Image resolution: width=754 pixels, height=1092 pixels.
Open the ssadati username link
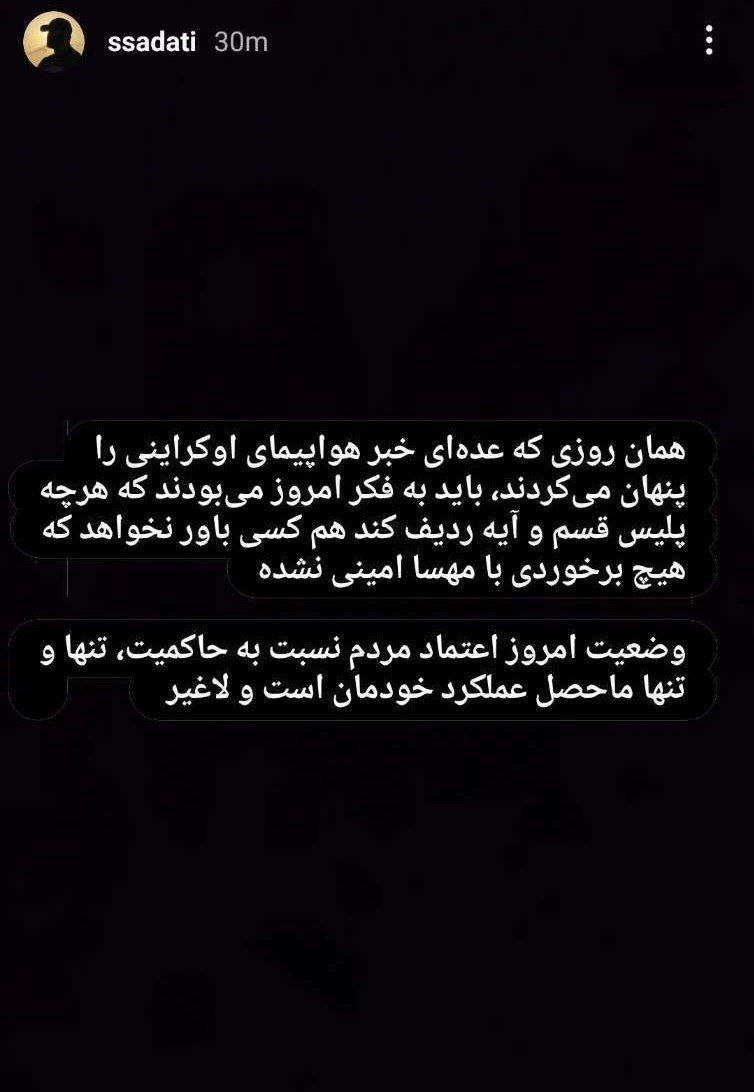click(153, 43)
